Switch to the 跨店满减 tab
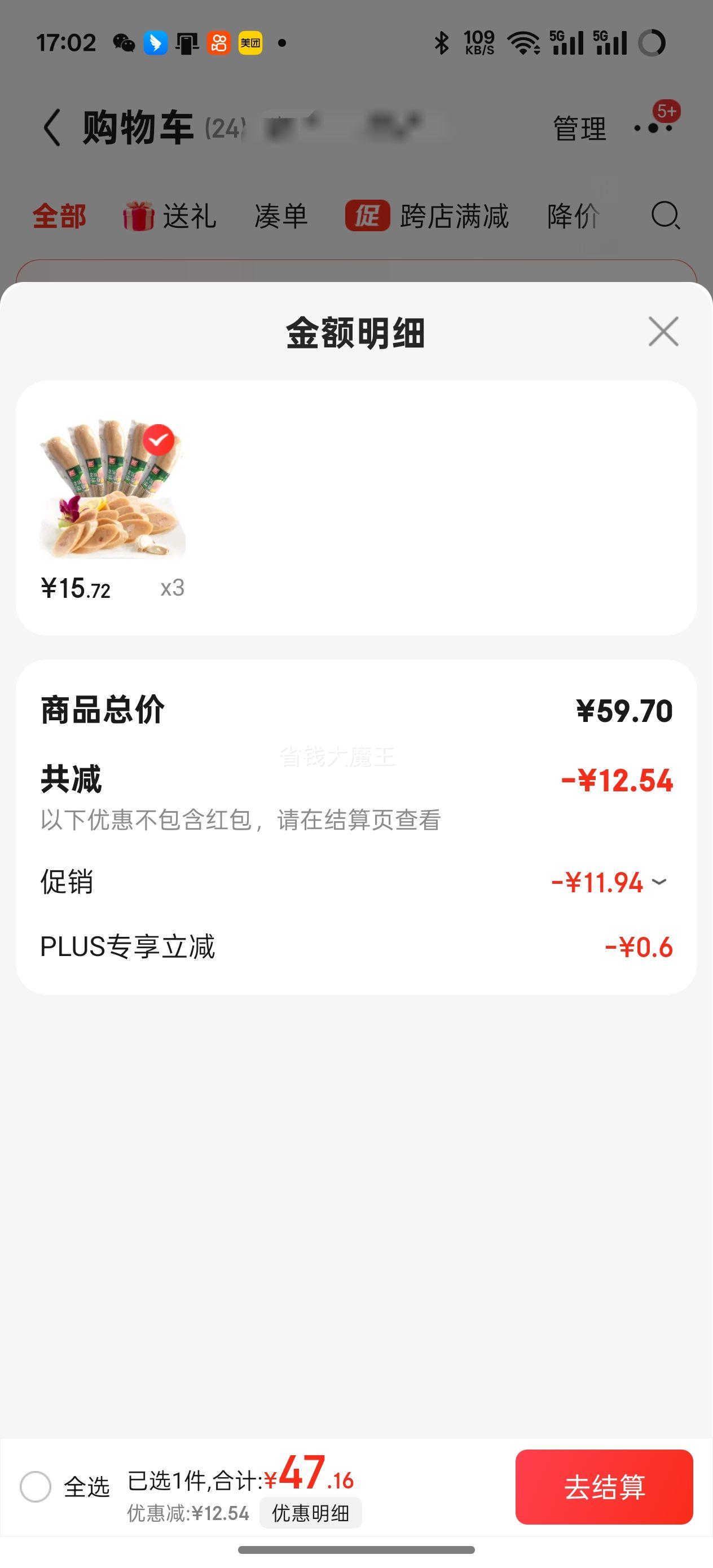The height and width of the screenshot is (1568, 713). point(453,216)
